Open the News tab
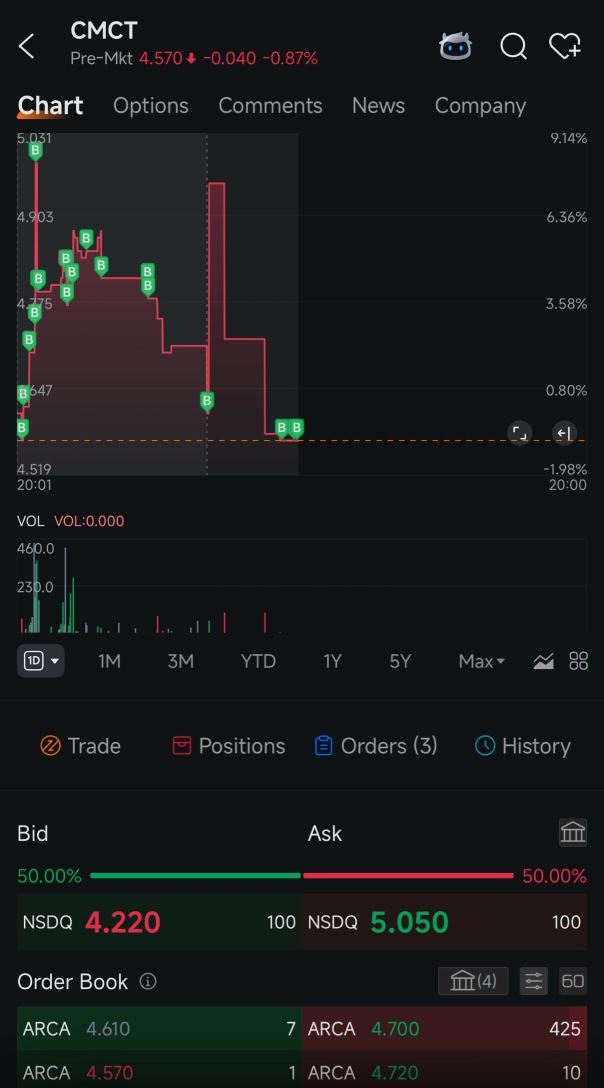The height and width of the screenshot is (1088, 604). pos(378,105)
